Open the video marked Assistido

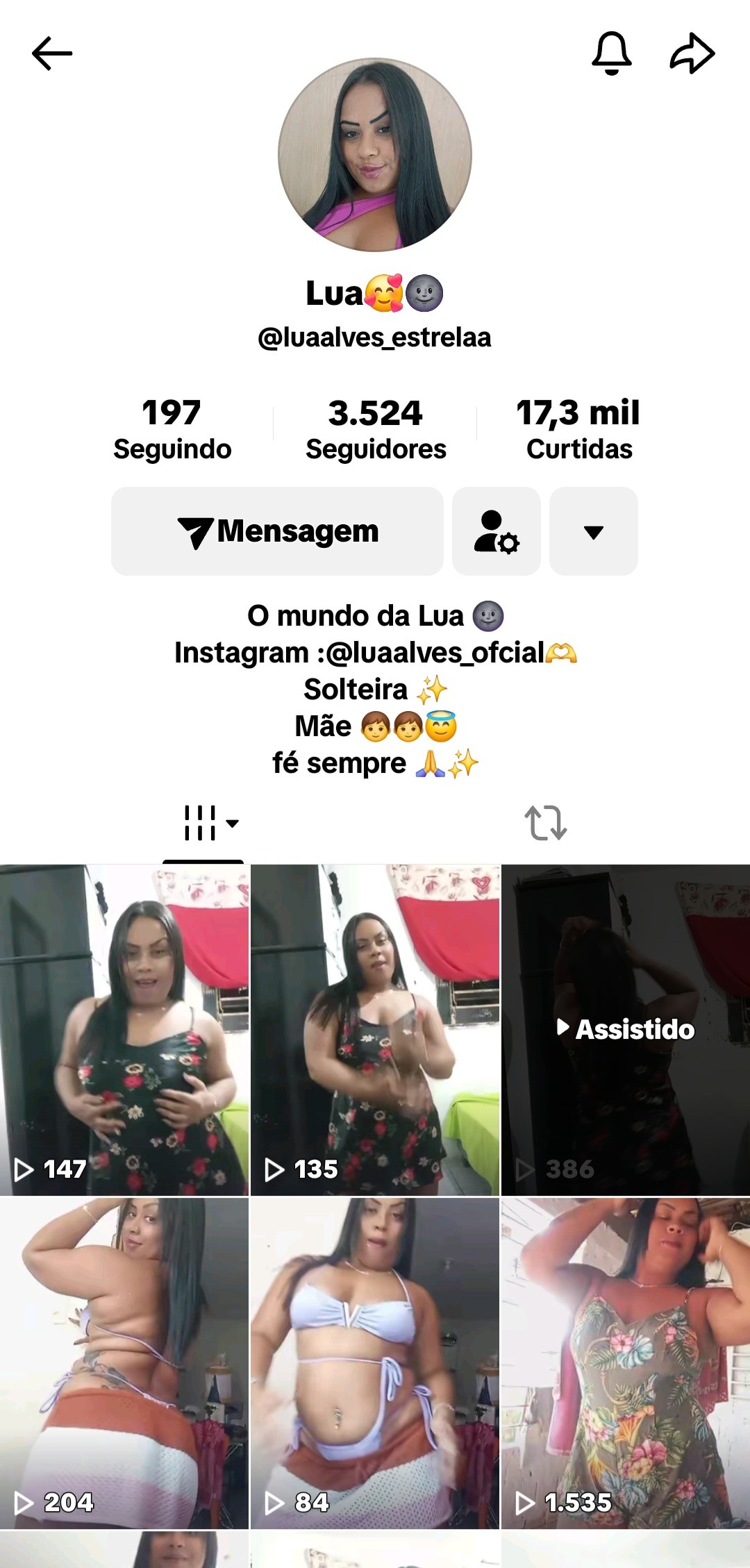click(625, 1029)
